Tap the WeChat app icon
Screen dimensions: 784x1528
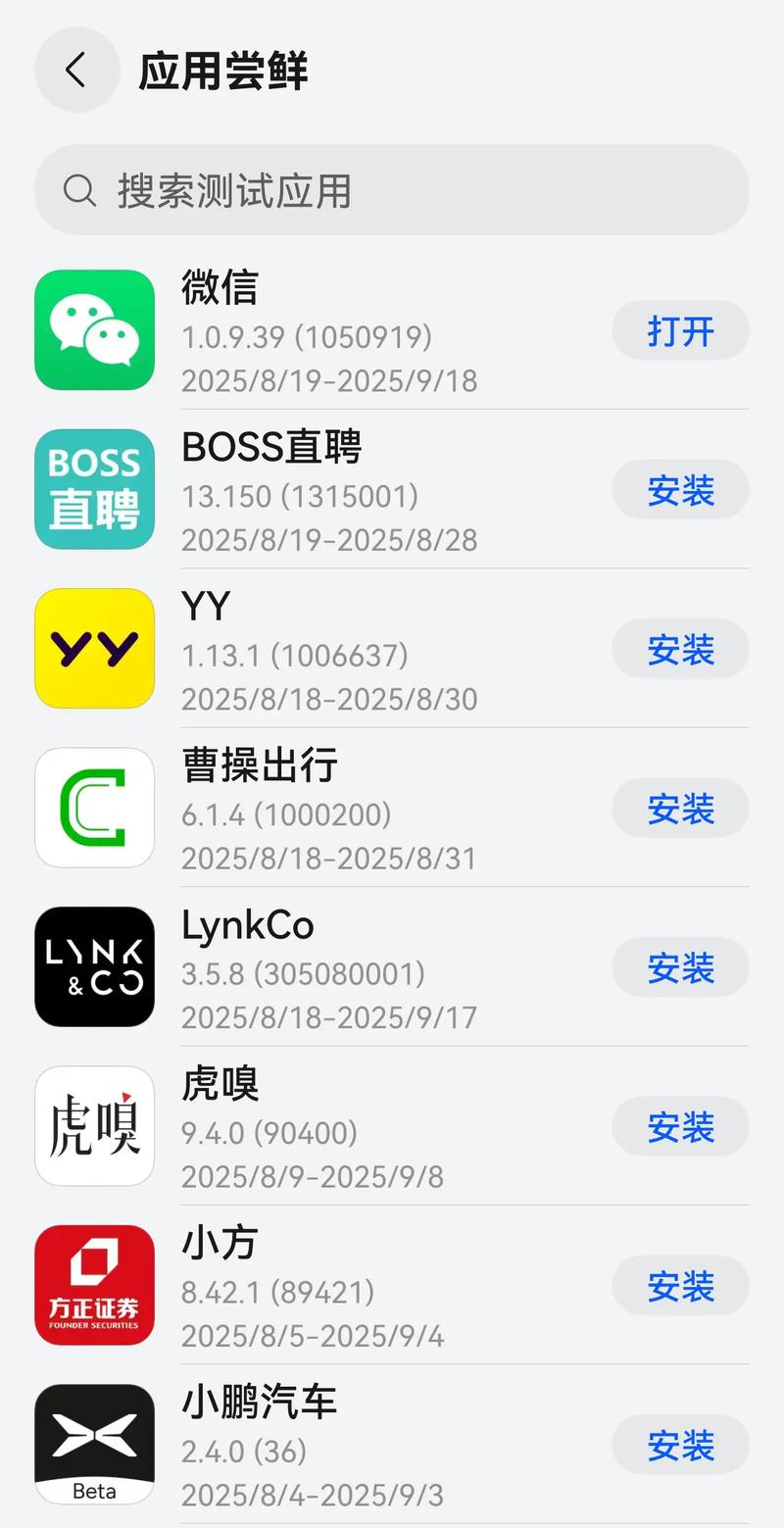(x=94, y=329)
